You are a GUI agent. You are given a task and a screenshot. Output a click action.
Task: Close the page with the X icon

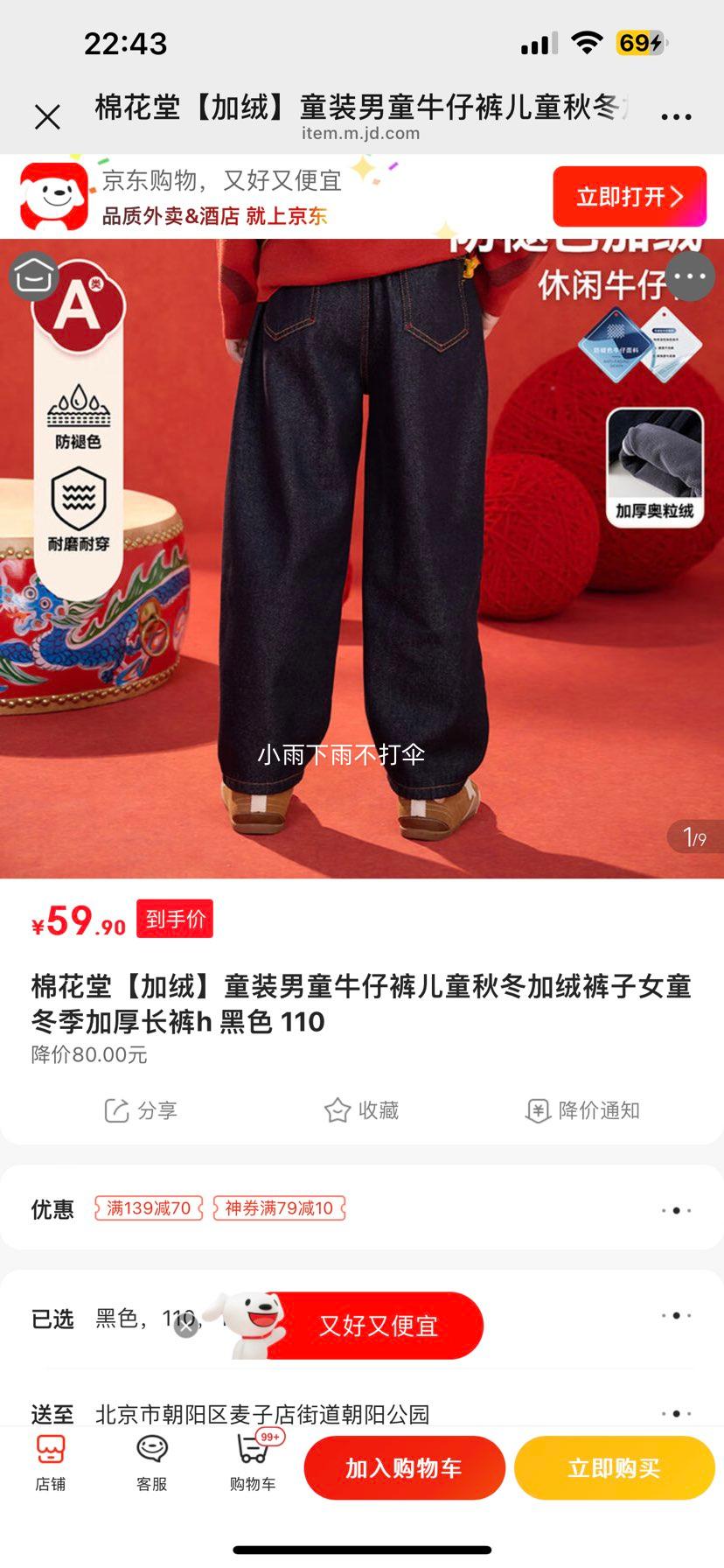click(x=48, y=115)
